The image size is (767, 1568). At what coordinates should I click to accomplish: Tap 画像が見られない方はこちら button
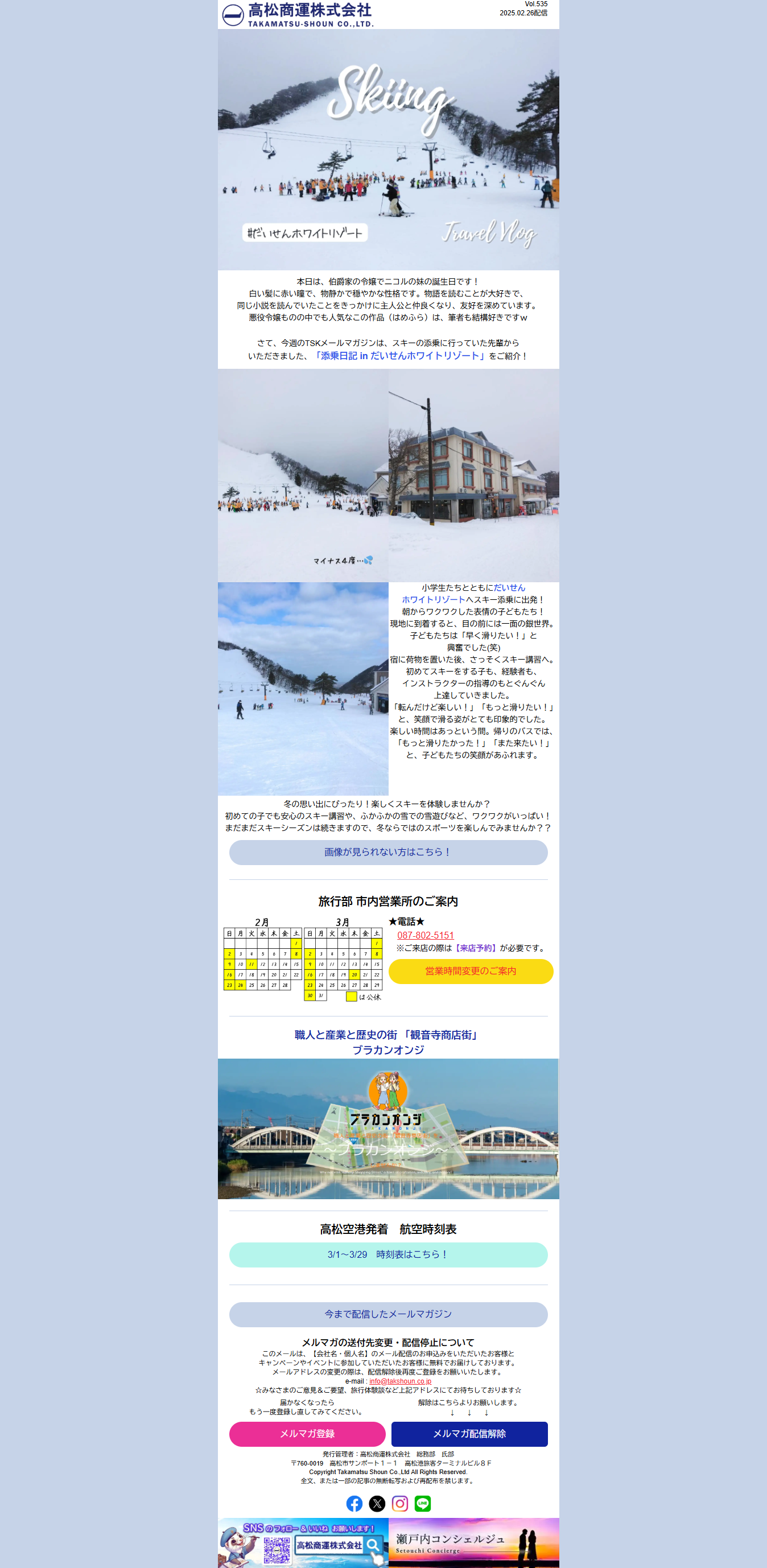[387, 851]
